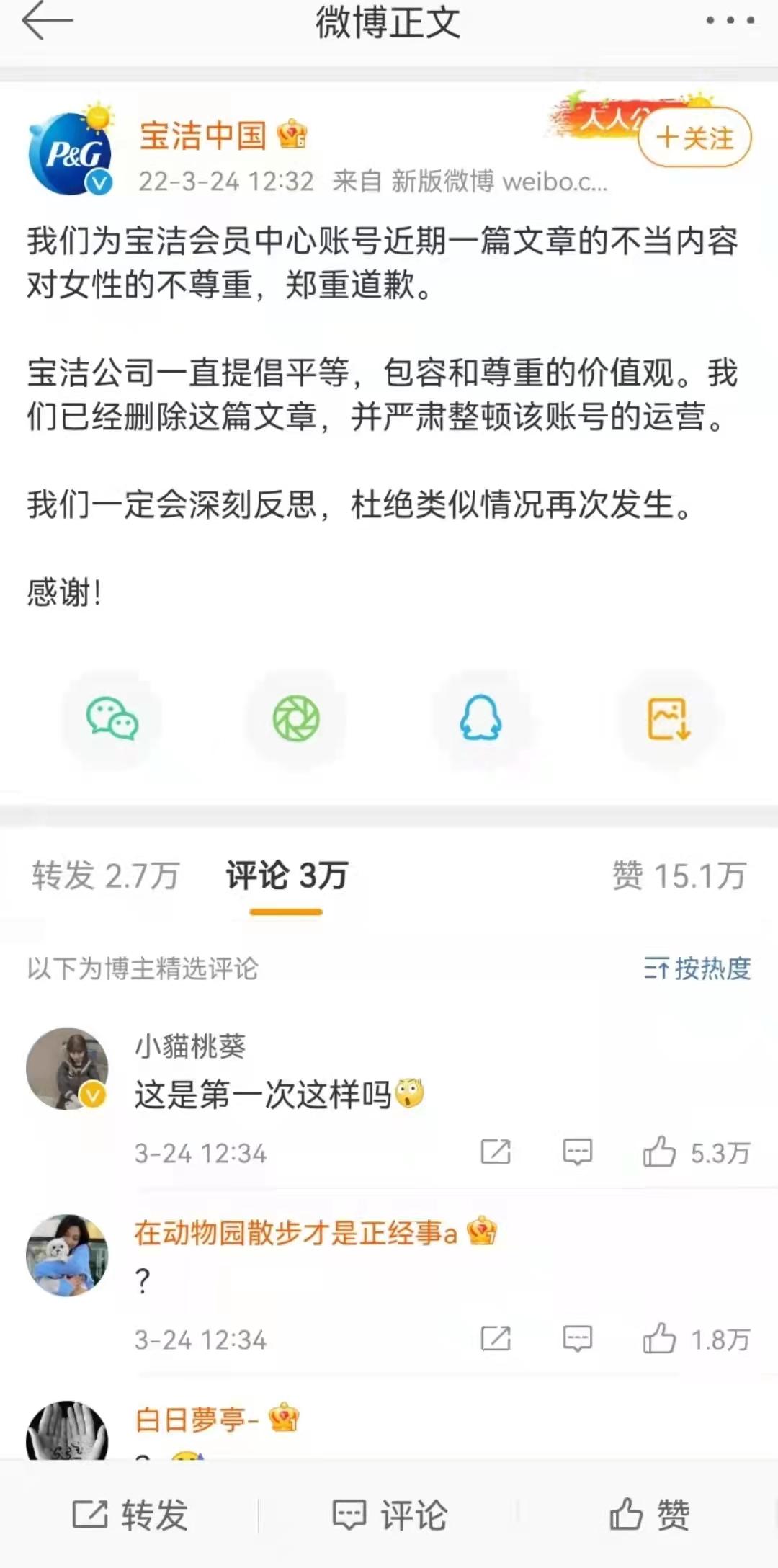The width and height of the screenshot is (778, 1568).
Task: Repost 小貓桃葵's comment
Action: 496,1152
